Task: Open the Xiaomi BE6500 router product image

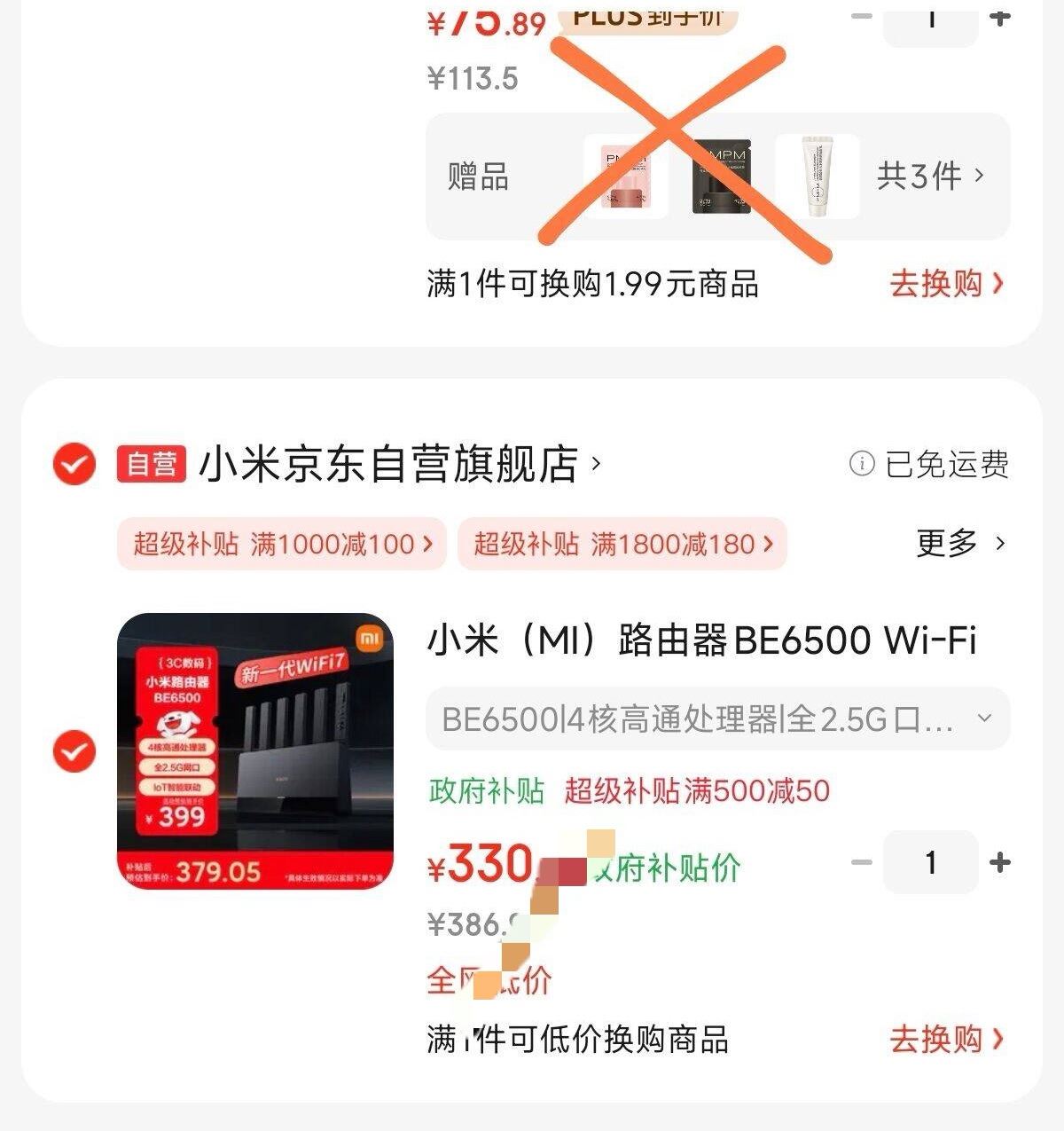Action: click(255, 750)
